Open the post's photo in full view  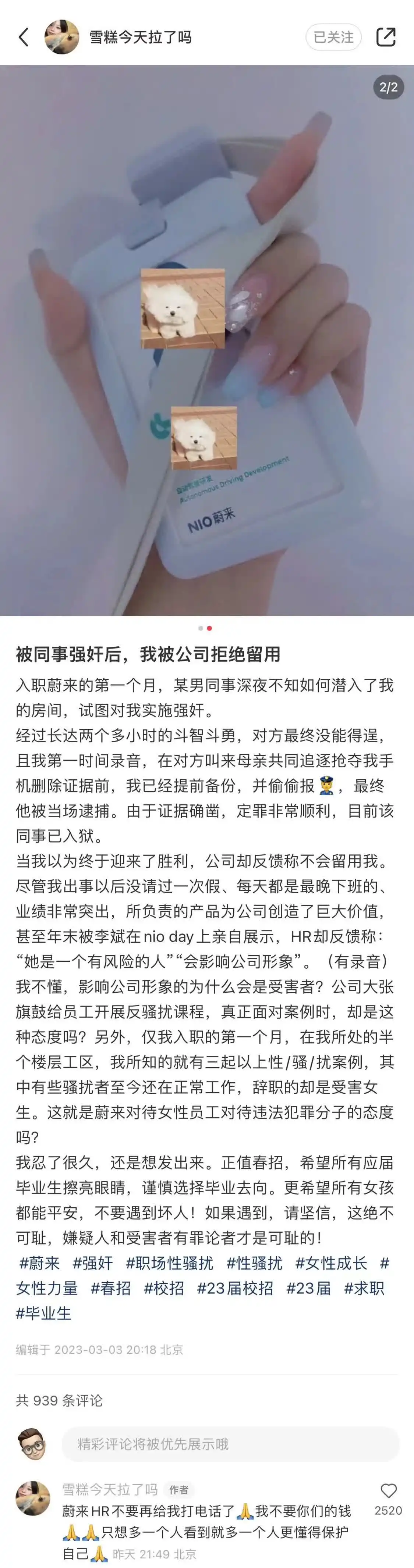[x=207, y=341]
